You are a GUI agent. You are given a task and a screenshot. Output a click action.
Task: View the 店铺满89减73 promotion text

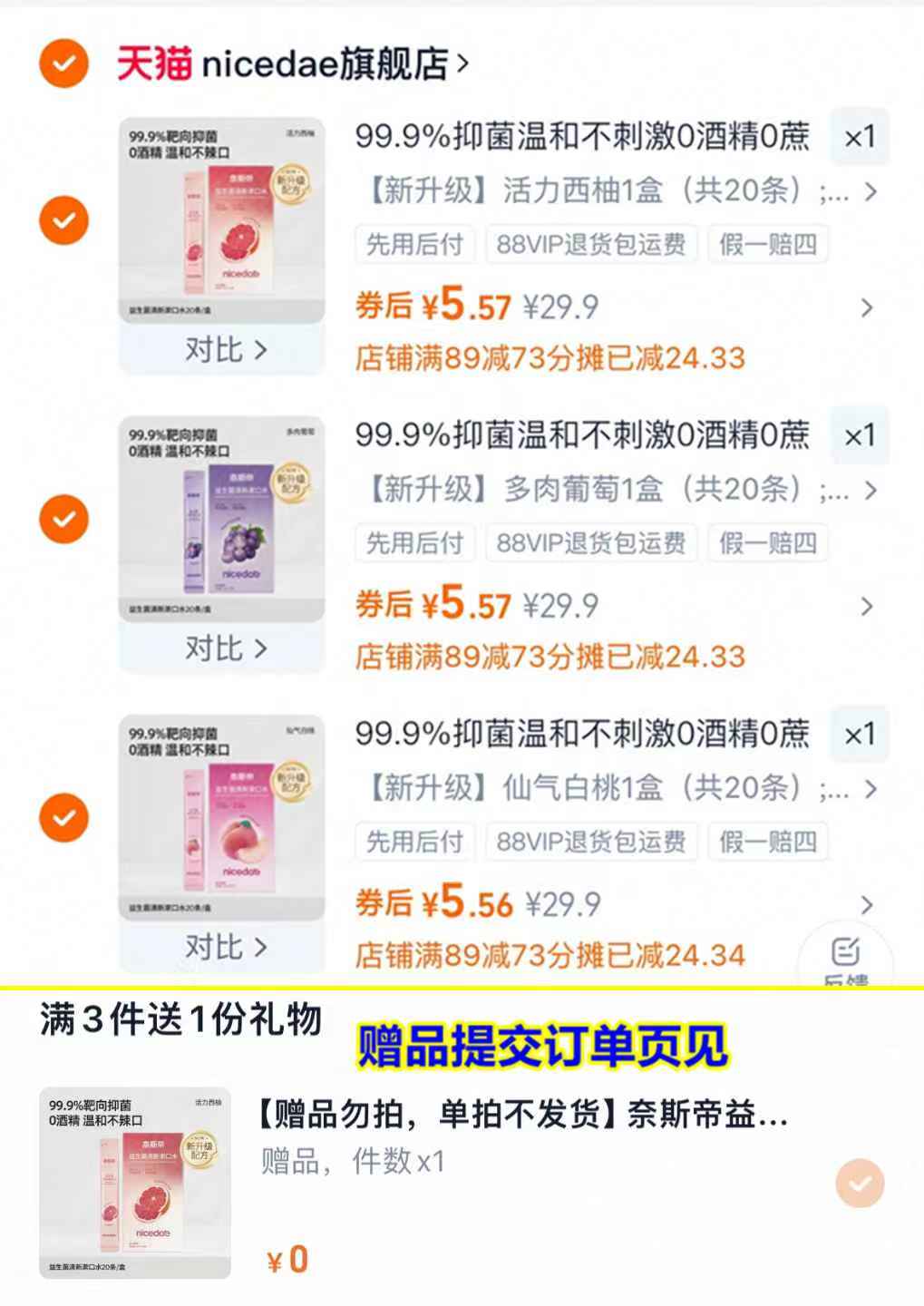(549, 359)
